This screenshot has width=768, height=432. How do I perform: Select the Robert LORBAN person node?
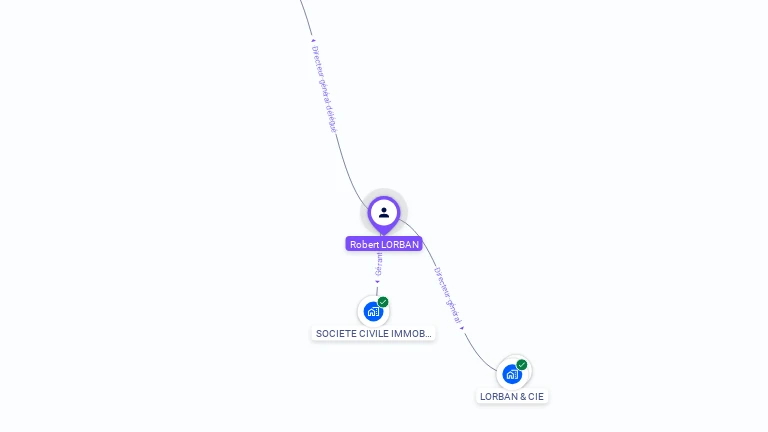pos(384,213)
